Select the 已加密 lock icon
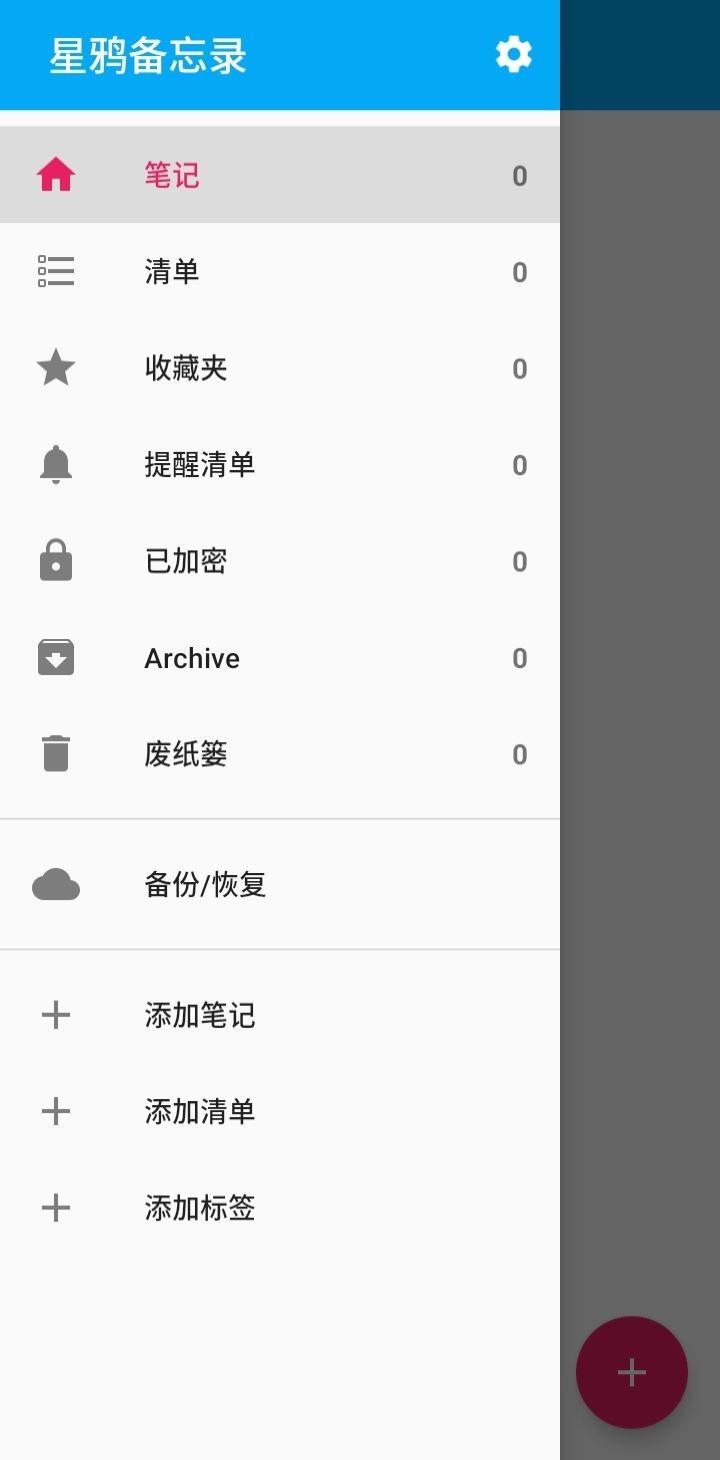Image resolution: width=720 pixels, height=1460 pixels. (56, 561)
